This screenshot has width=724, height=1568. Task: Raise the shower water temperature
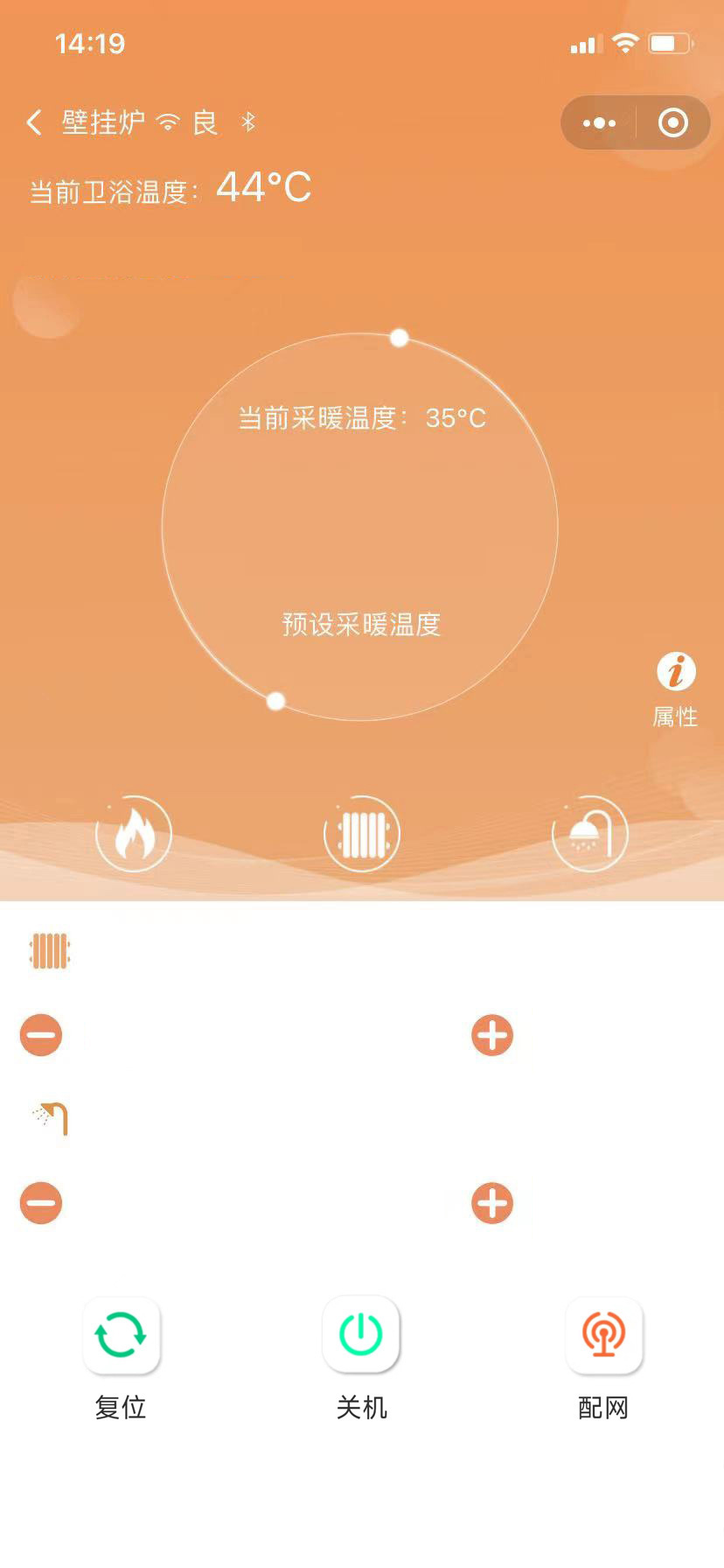click(492, 1203)
